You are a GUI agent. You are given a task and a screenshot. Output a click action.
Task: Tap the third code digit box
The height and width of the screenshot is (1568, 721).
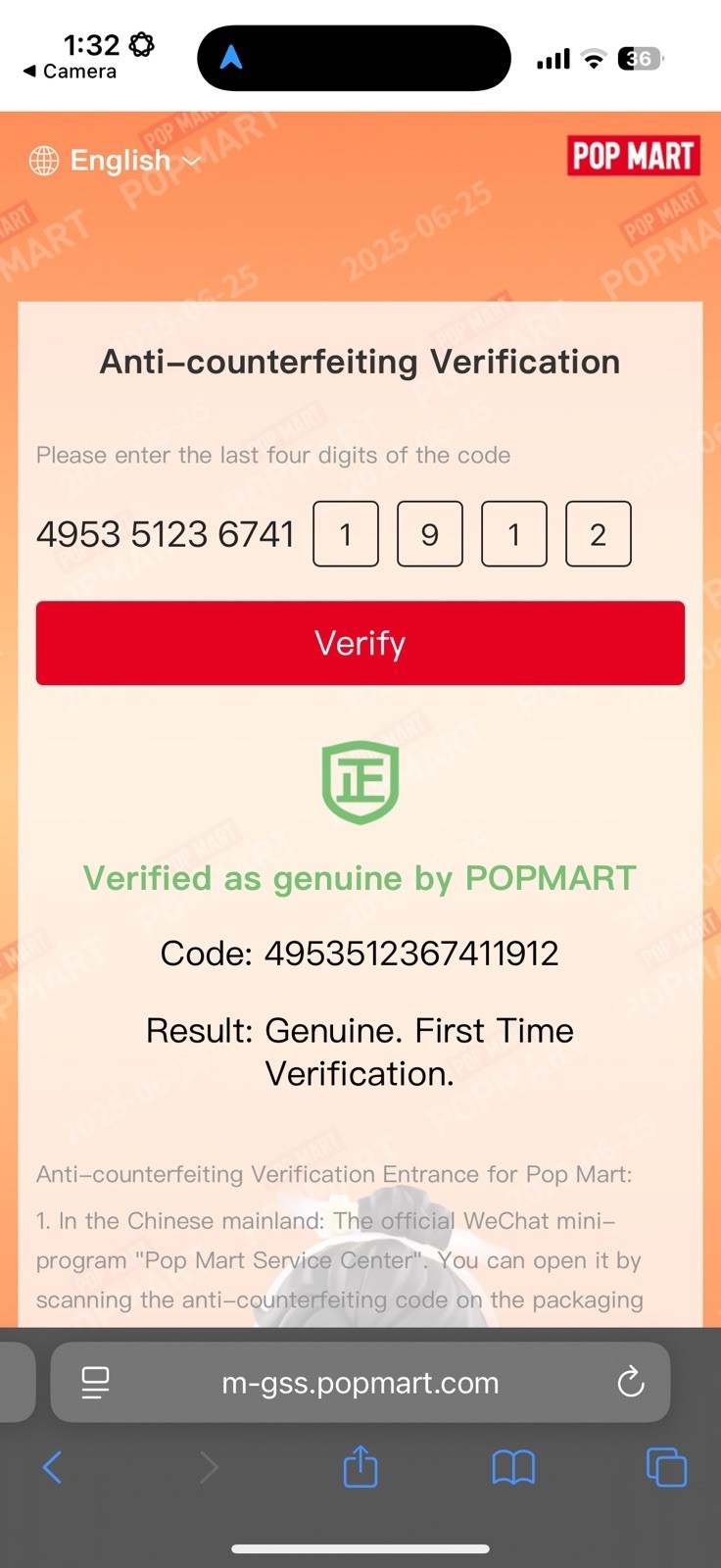[514, 534]
